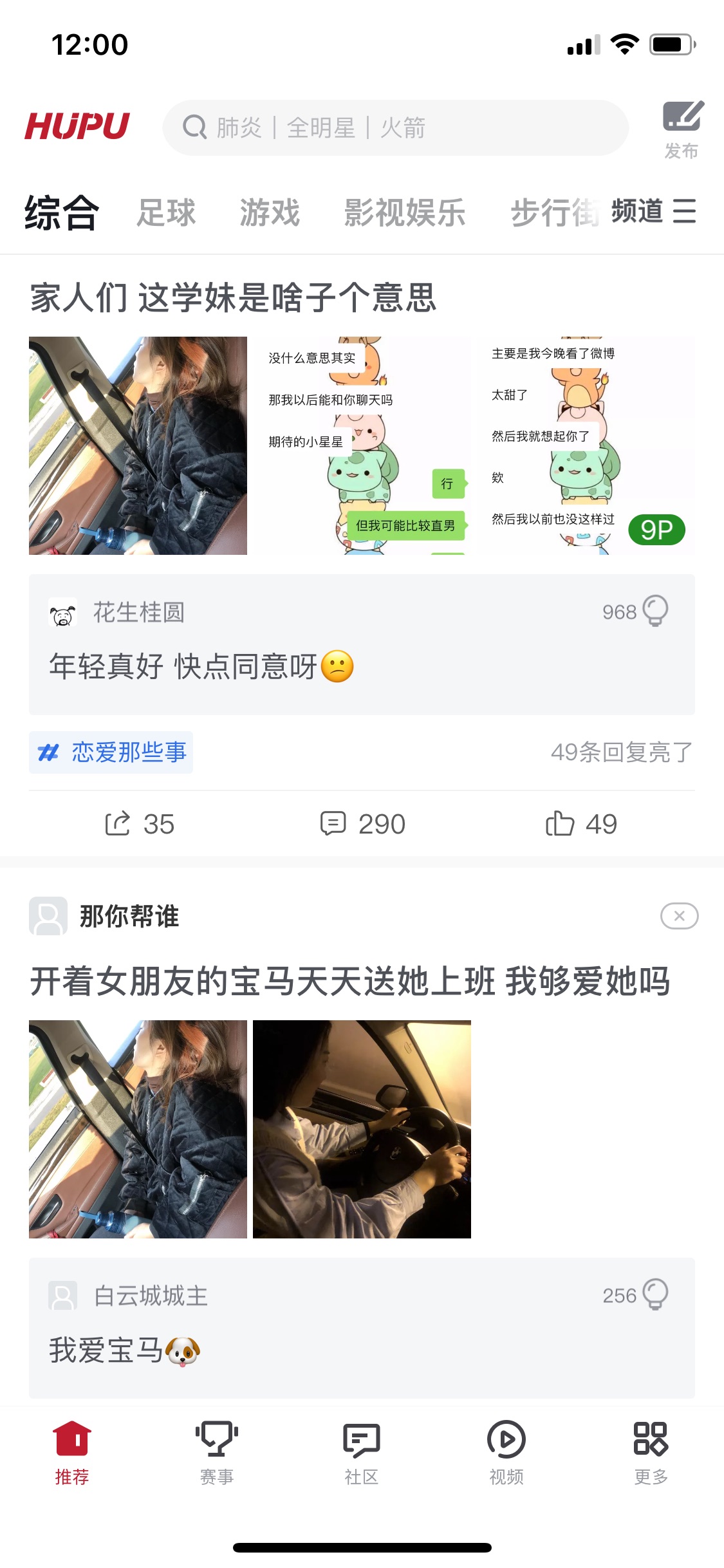Viewport: 724px width, 1568px height.
Task: Open the 290 comments
Action: coord(362,824)
